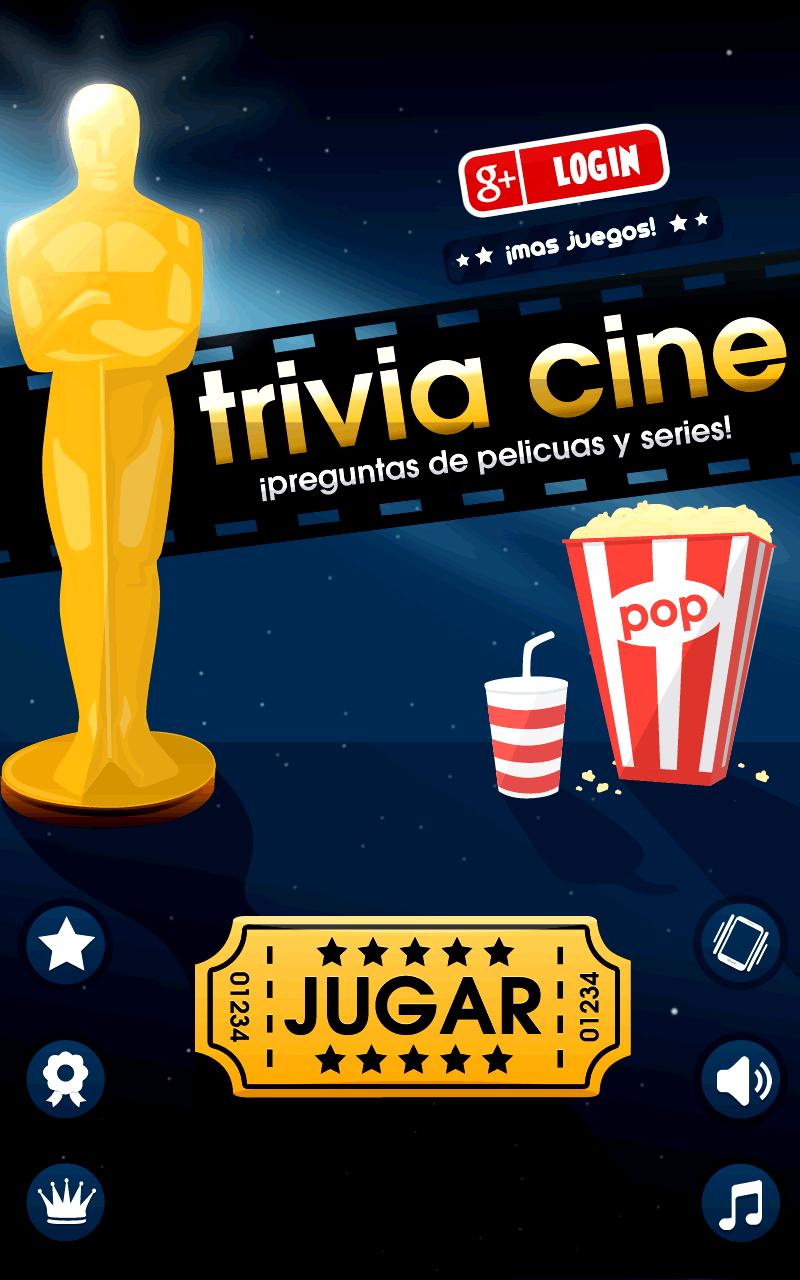
Task: Toggle the background music note
Action: coord(740,1201)
